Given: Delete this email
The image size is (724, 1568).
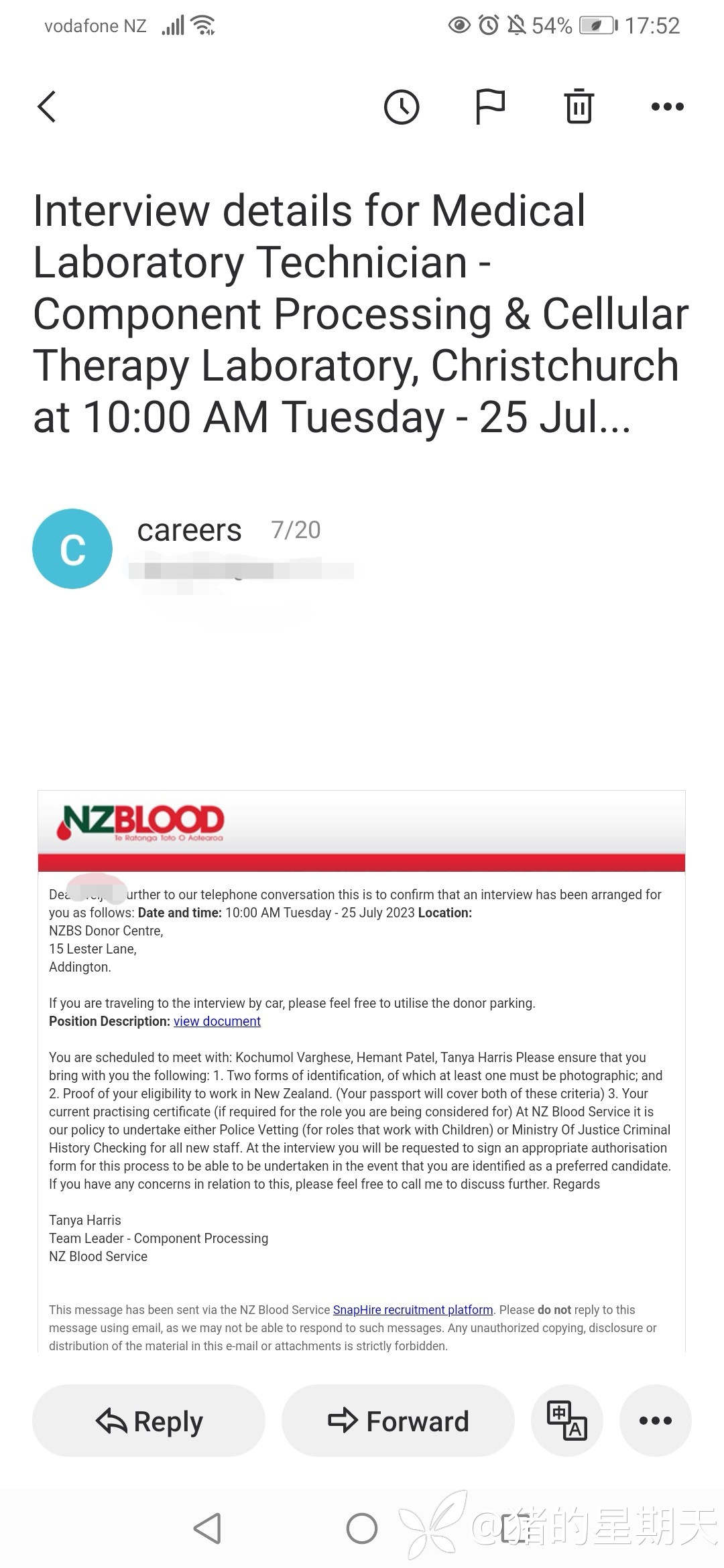Looking at the screenshot, I should 579,107.
